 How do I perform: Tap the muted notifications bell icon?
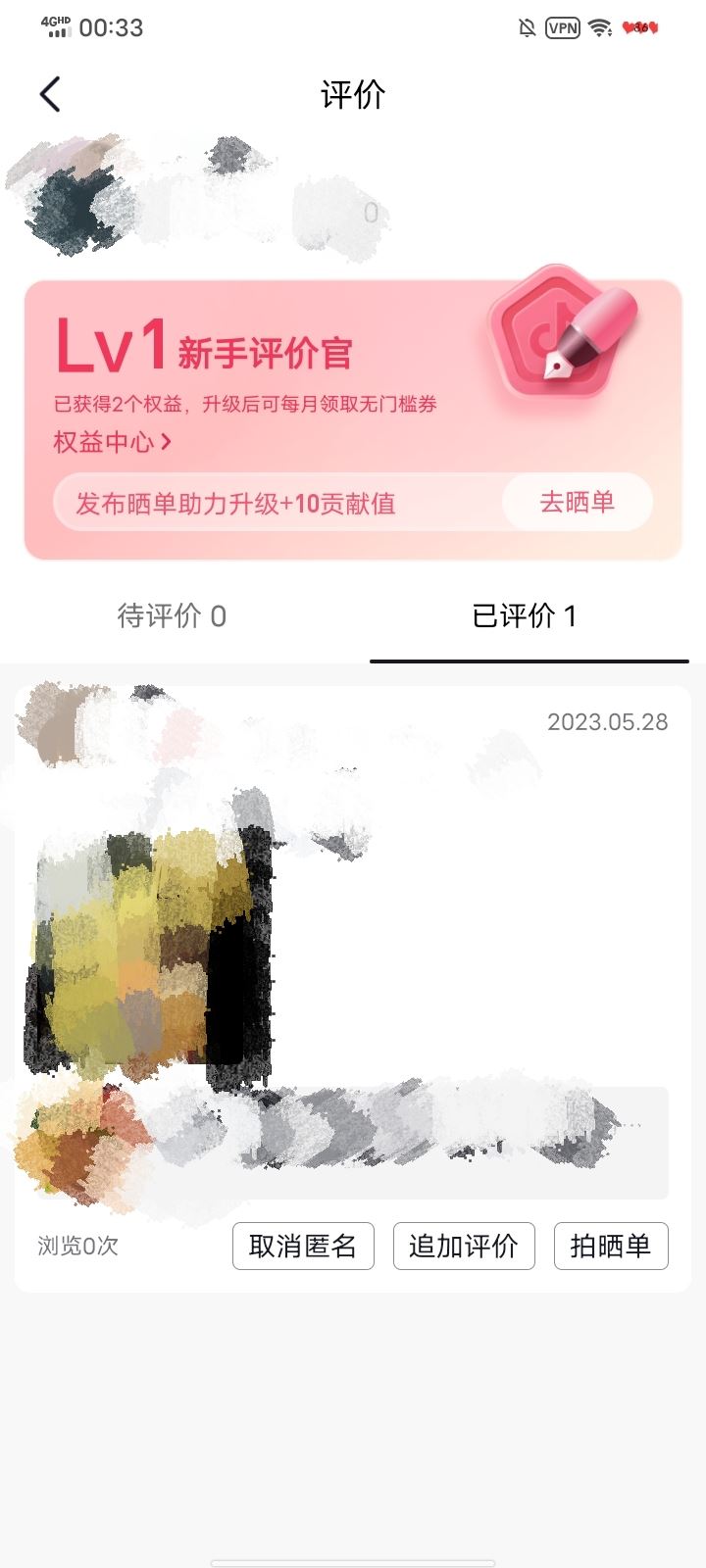(525, 27)
